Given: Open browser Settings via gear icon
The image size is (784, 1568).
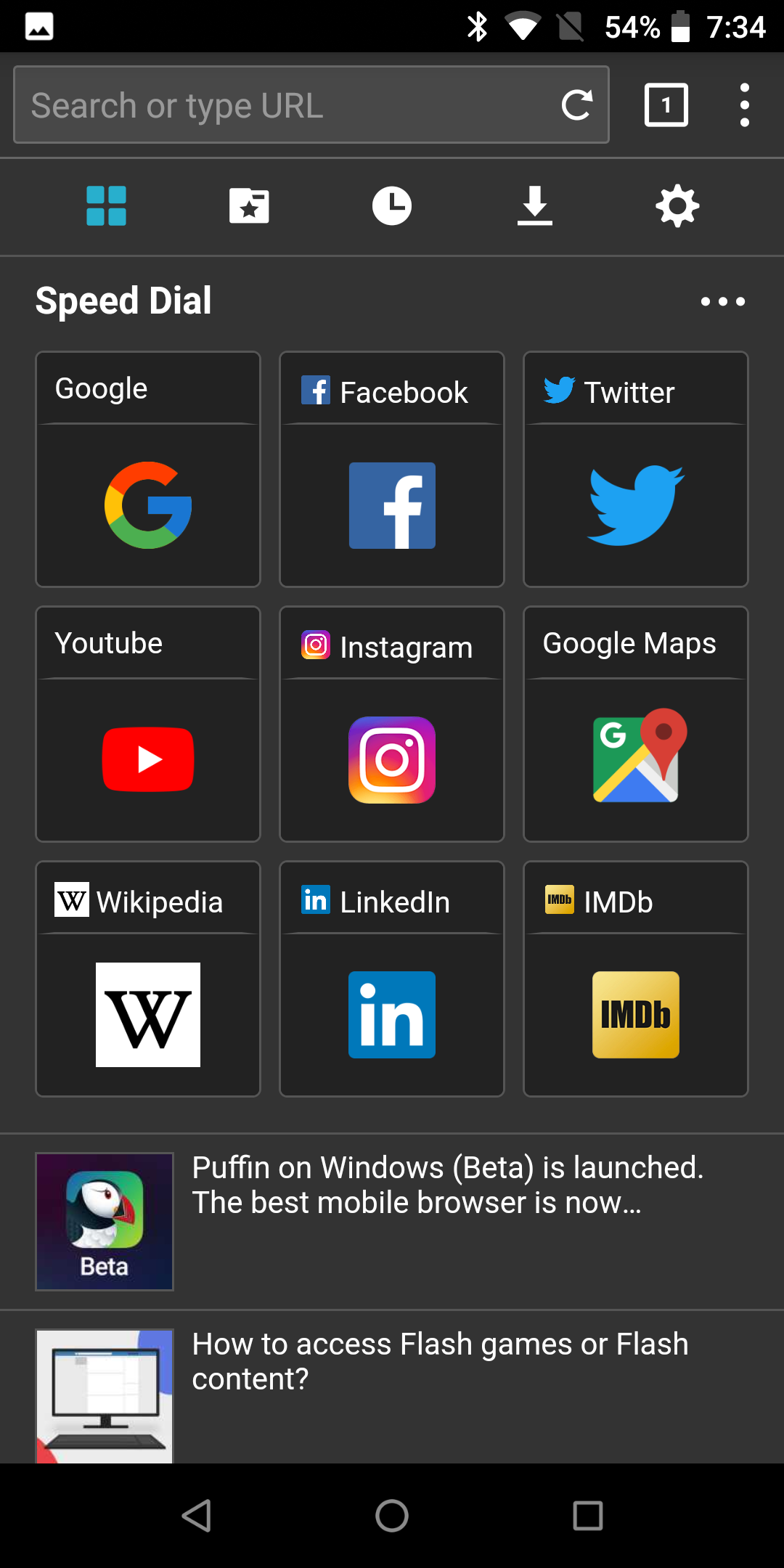Looking at the screenshot, I should tap(677, 205).
